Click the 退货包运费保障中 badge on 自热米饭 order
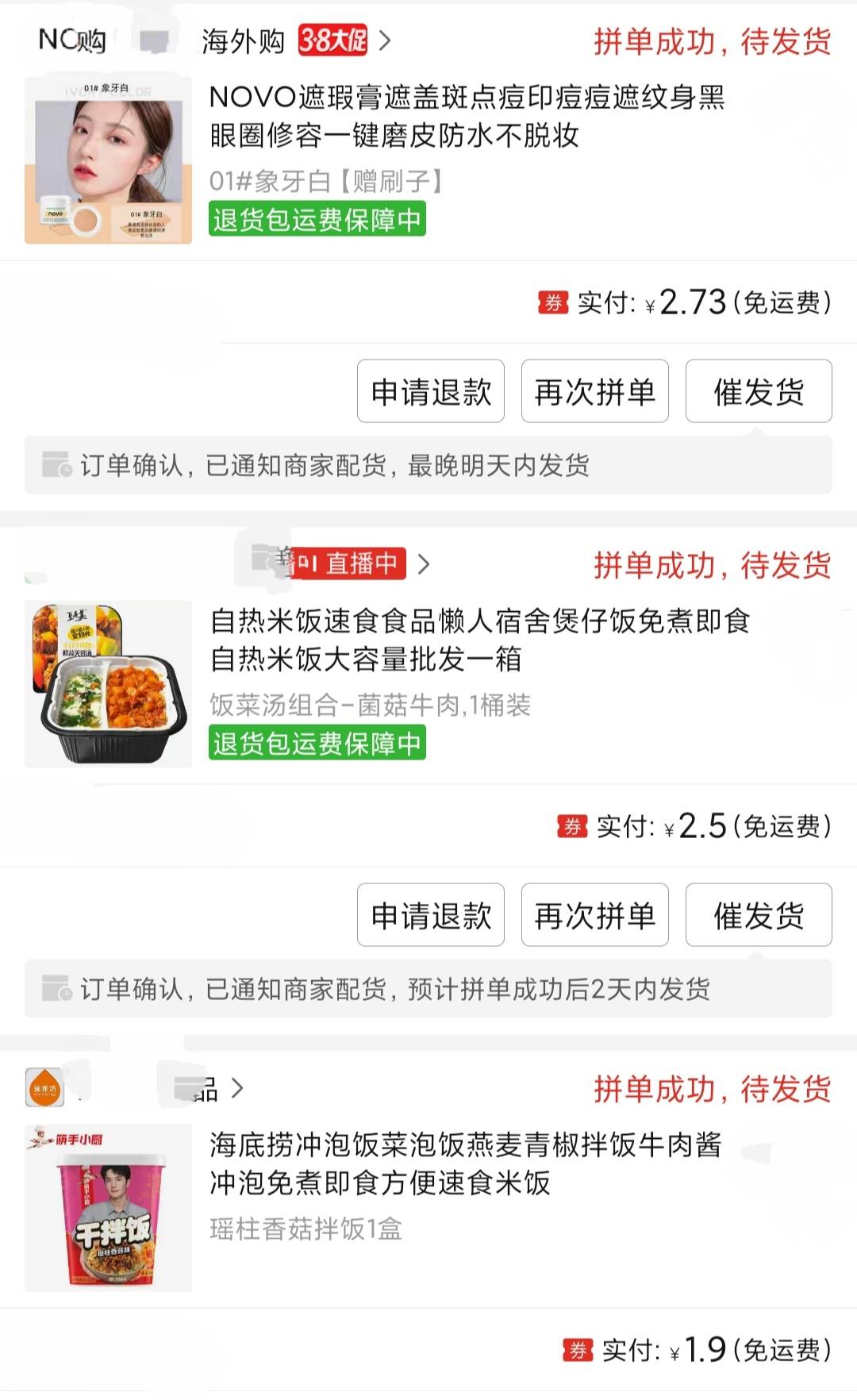Image resolution: width=857 pixels, height=1400 pixels. (317, 745)
